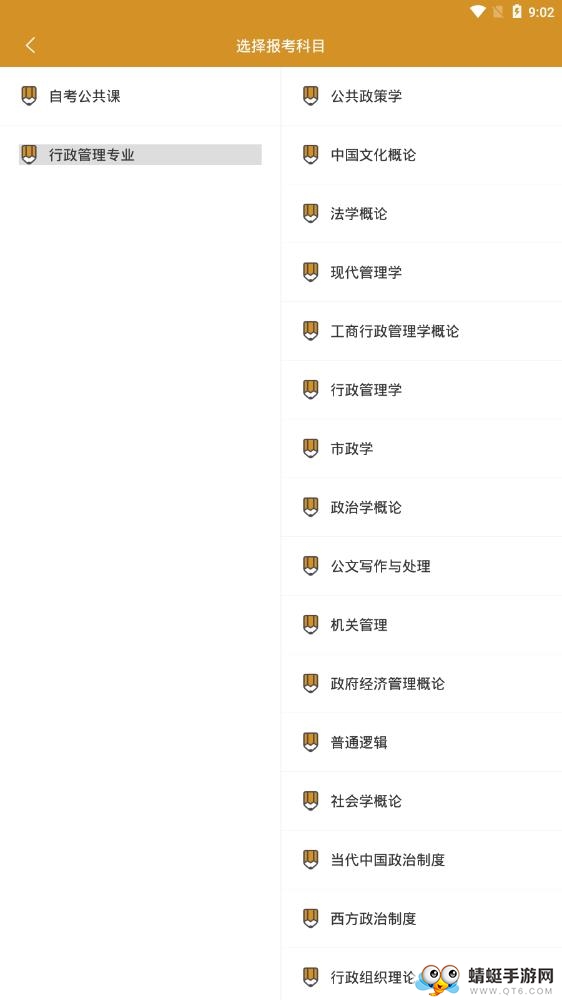Select the 自考公共课 category
This screenshot has width=562, height=1000.
point(140,96)
